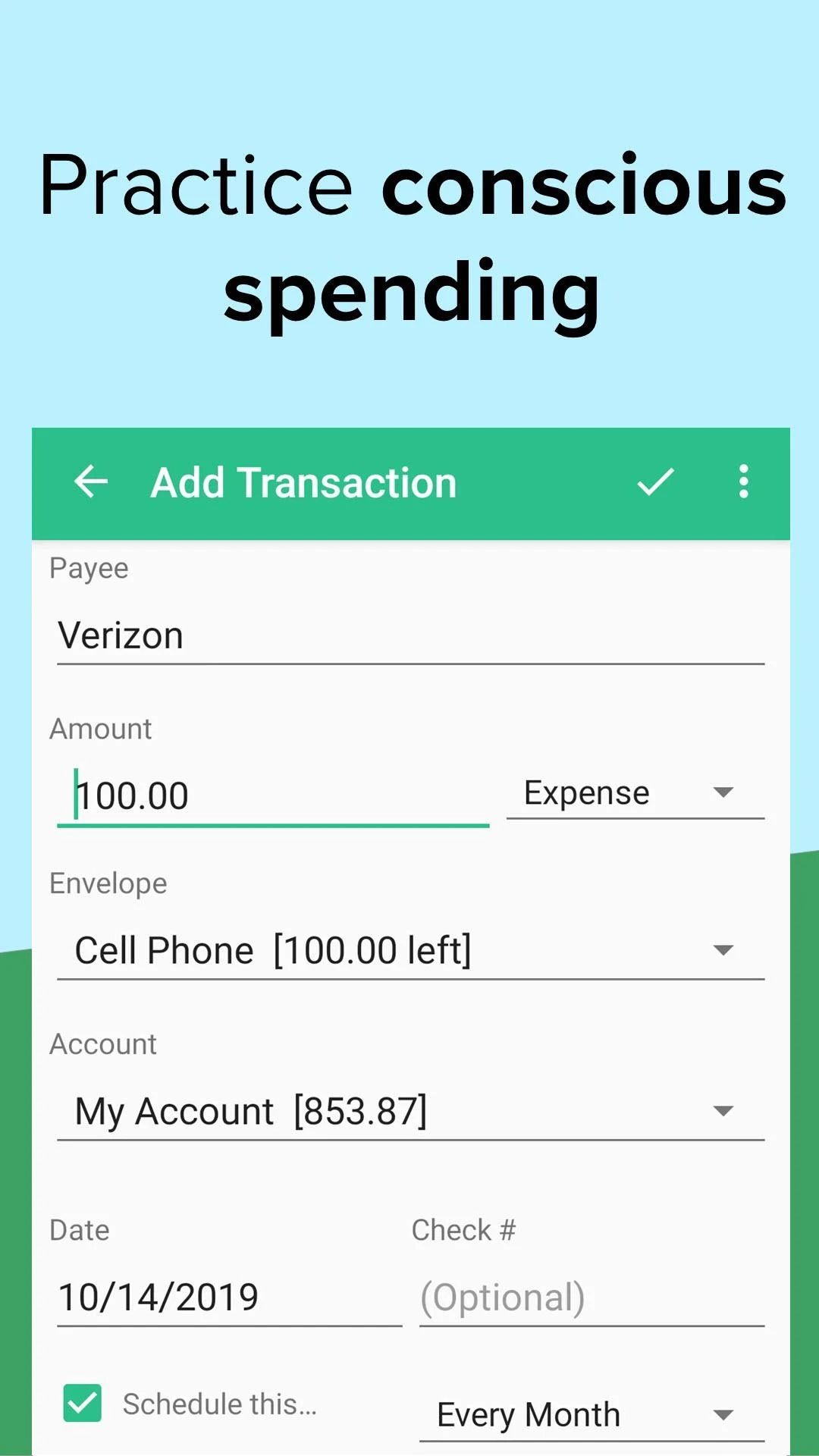Select the Payee label

pos(89,567)
